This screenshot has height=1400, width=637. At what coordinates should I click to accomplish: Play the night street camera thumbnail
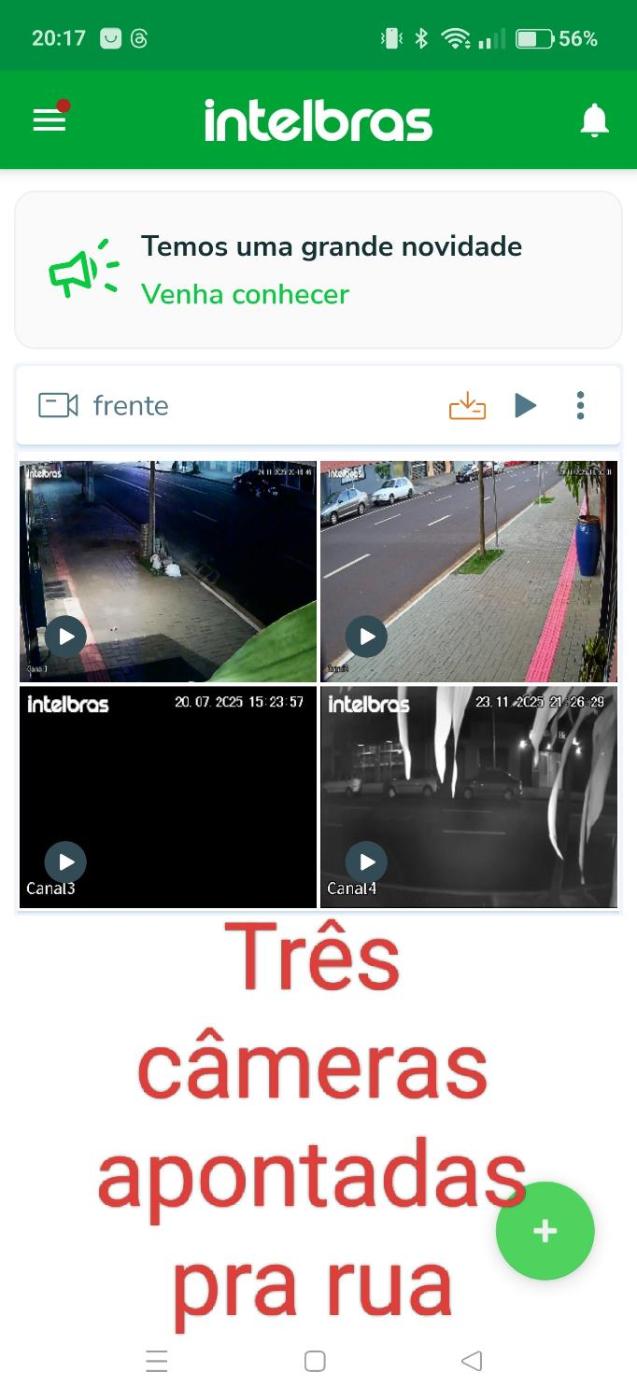point(66,636)
